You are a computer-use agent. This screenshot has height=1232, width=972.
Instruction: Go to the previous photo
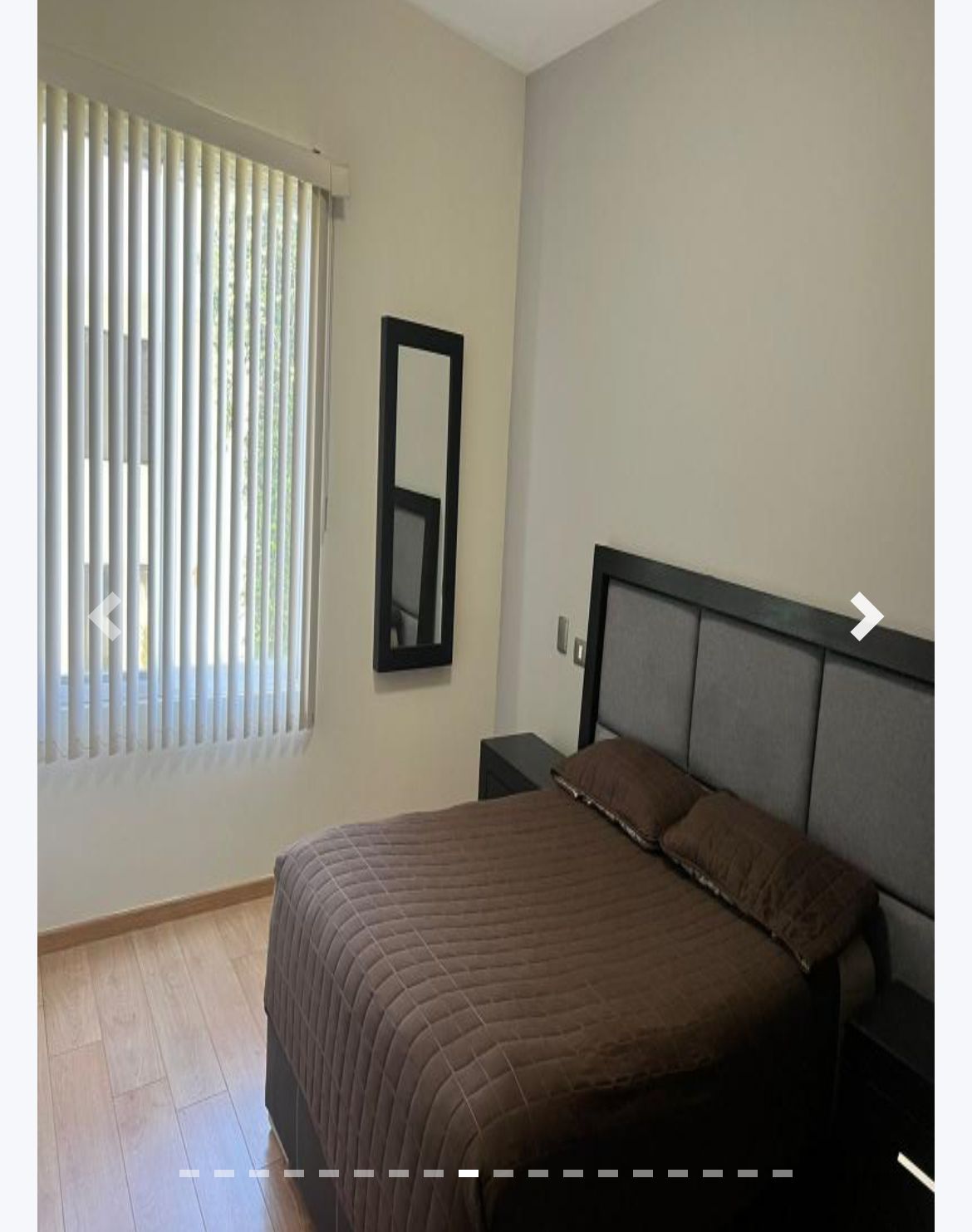pyautogui.click(x=106, y=616)
